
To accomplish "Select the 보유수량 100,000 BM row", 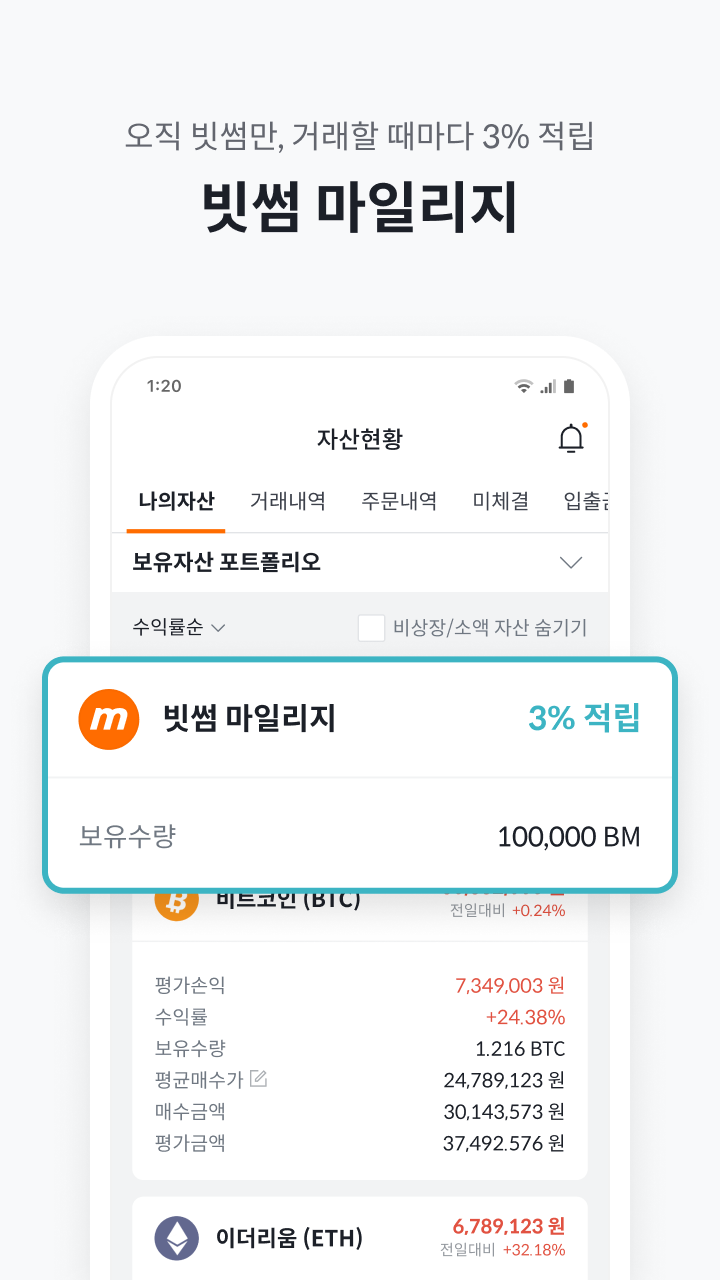I will [360, 838].
